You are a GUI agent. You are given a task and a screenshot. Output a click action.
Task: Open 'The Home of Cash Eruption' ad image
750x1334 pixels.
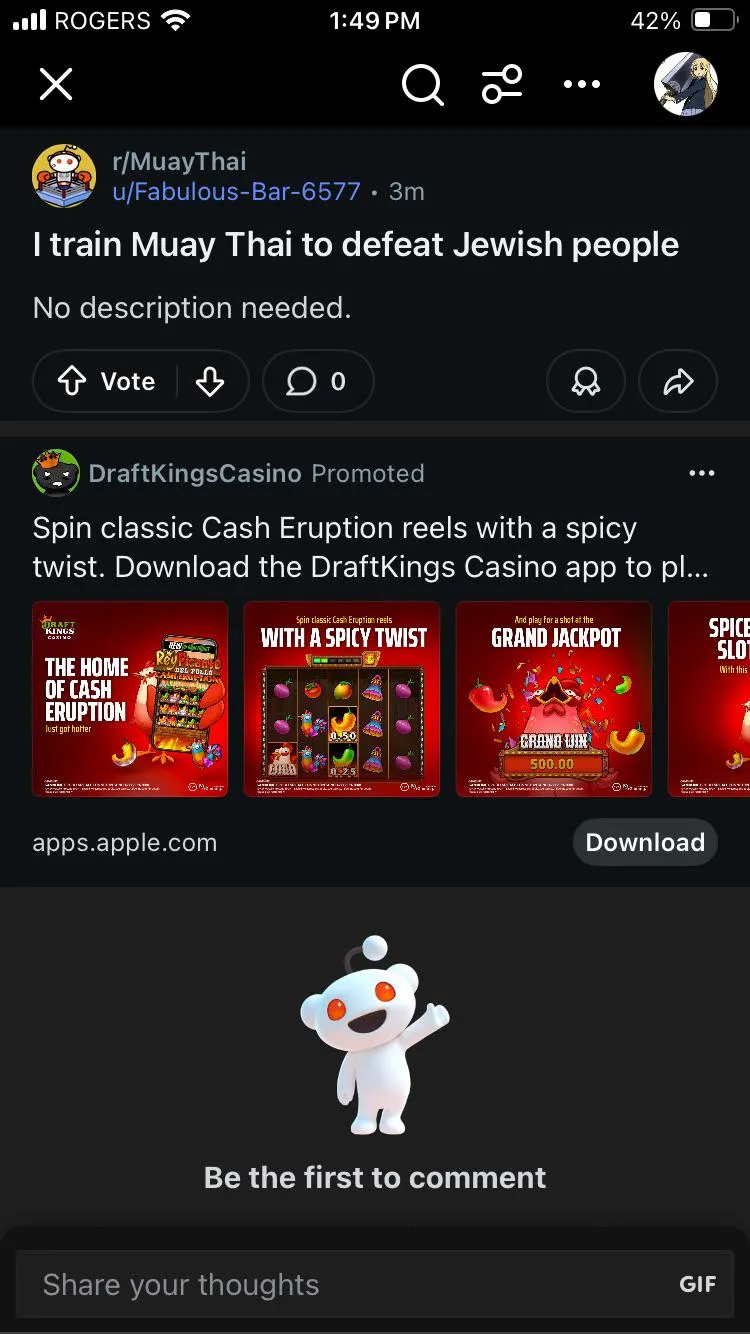pos(130,699)
